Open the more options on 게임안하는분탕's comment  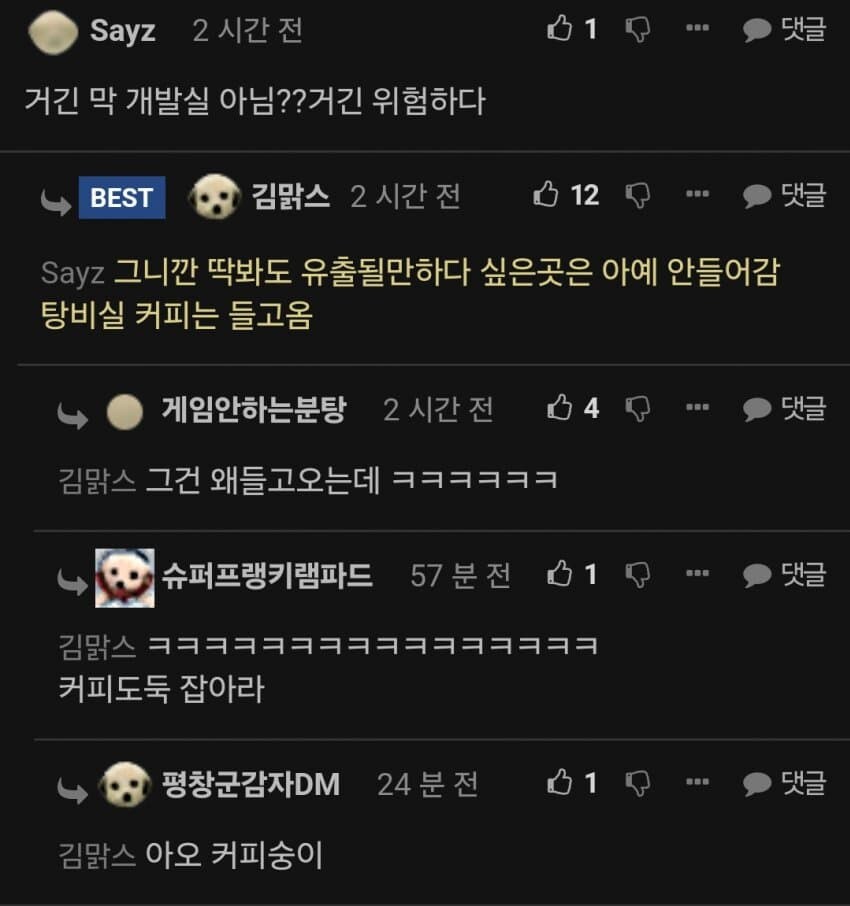(x=697, y=408)
